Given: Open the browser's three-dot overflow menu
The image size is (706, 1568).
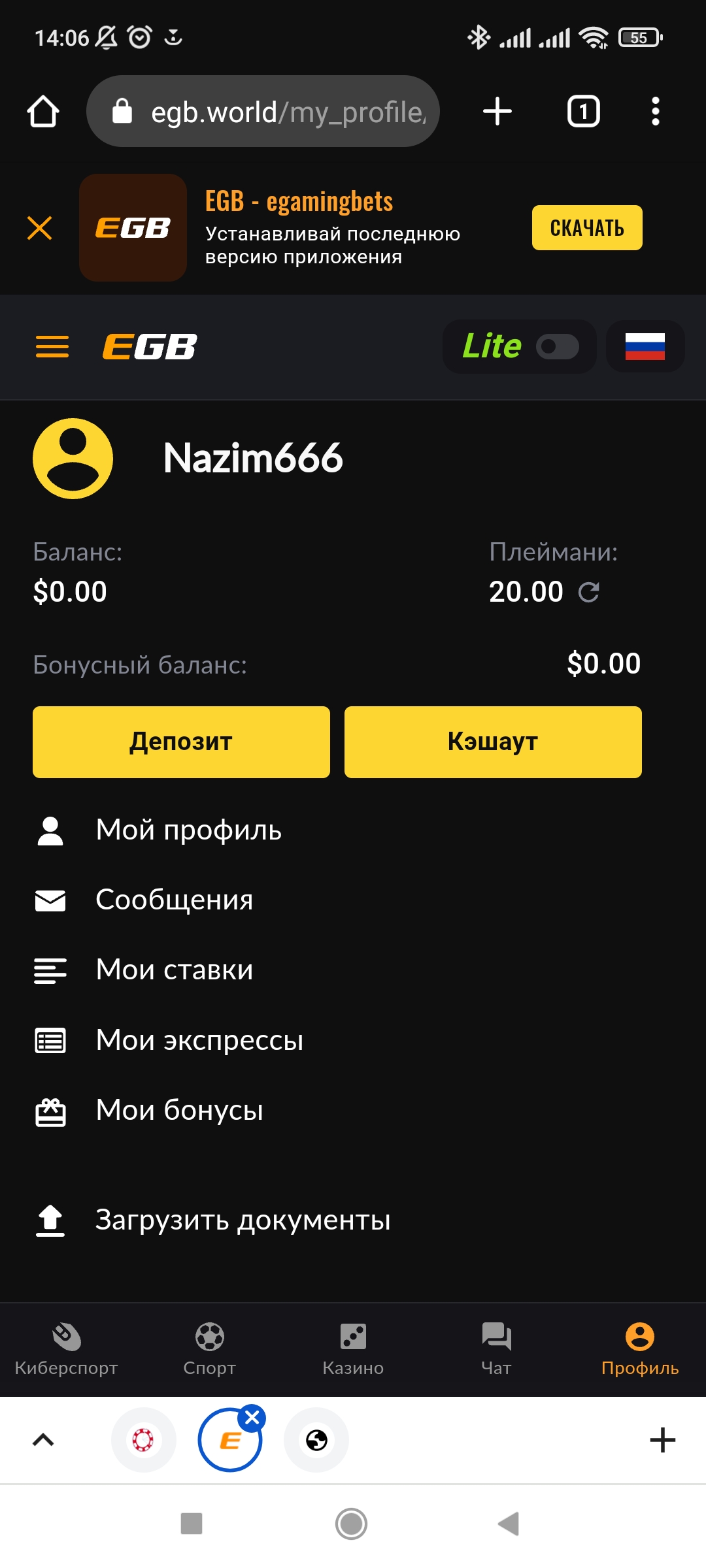Looking at the screenshot, I should point(655,112).
